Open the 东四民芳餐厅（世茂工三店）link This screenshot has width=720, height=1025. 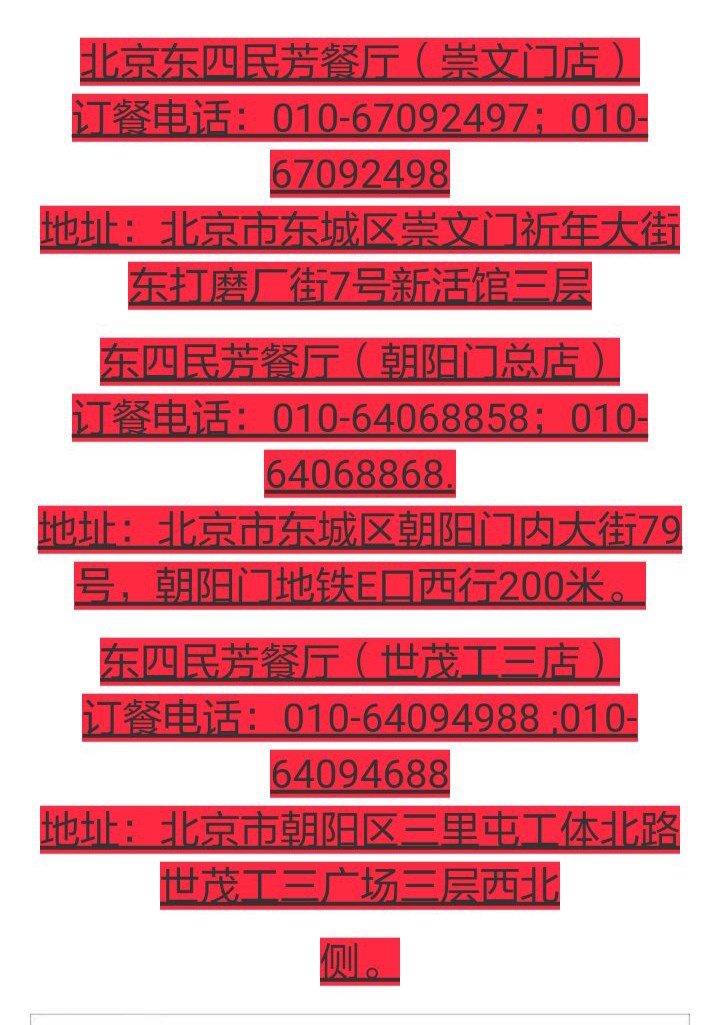pyautogui.click(x=359, y=661)
